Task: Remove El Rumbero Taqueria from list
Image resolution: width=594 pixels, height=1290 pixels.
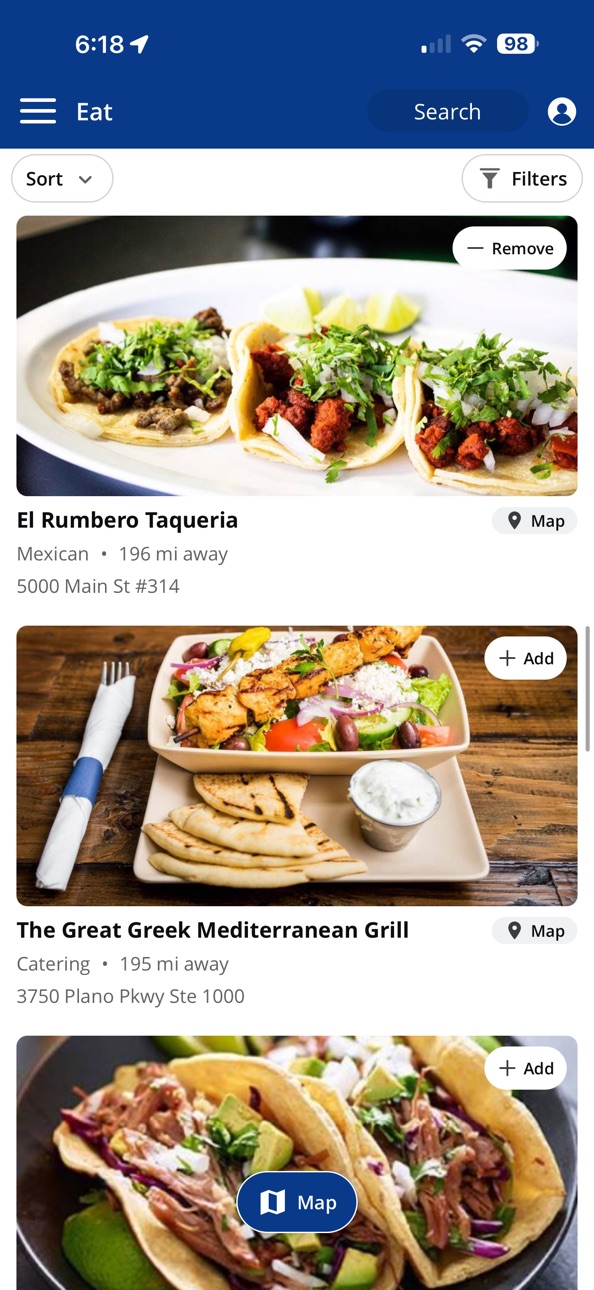Action: pos(510,249)
